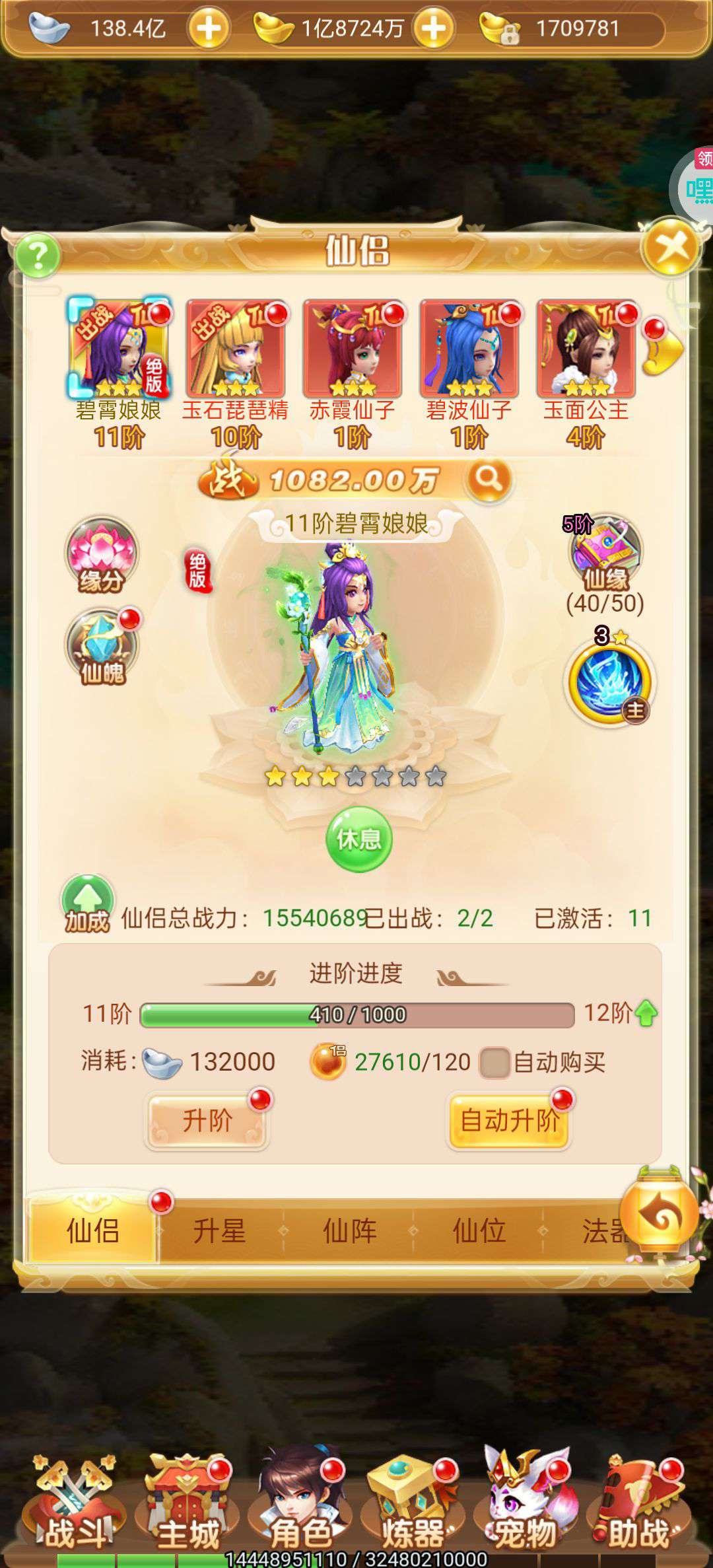This screenshot has height=1568, width=713.
Task: Switch to the 仙阵 tab
Action: coord(349,1231)
